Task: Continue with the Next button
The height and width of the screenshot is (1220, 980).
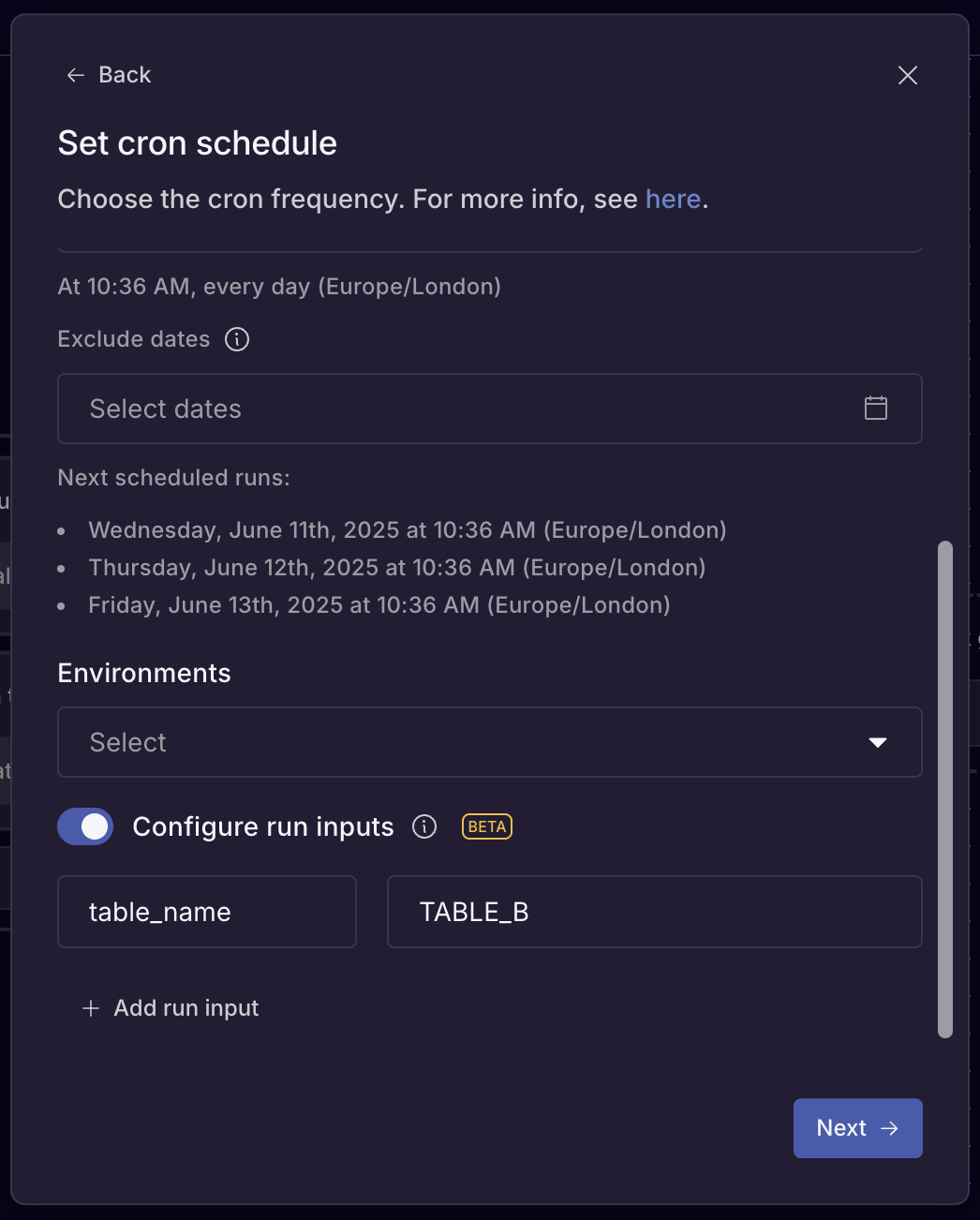Action: click(857, 1128)
